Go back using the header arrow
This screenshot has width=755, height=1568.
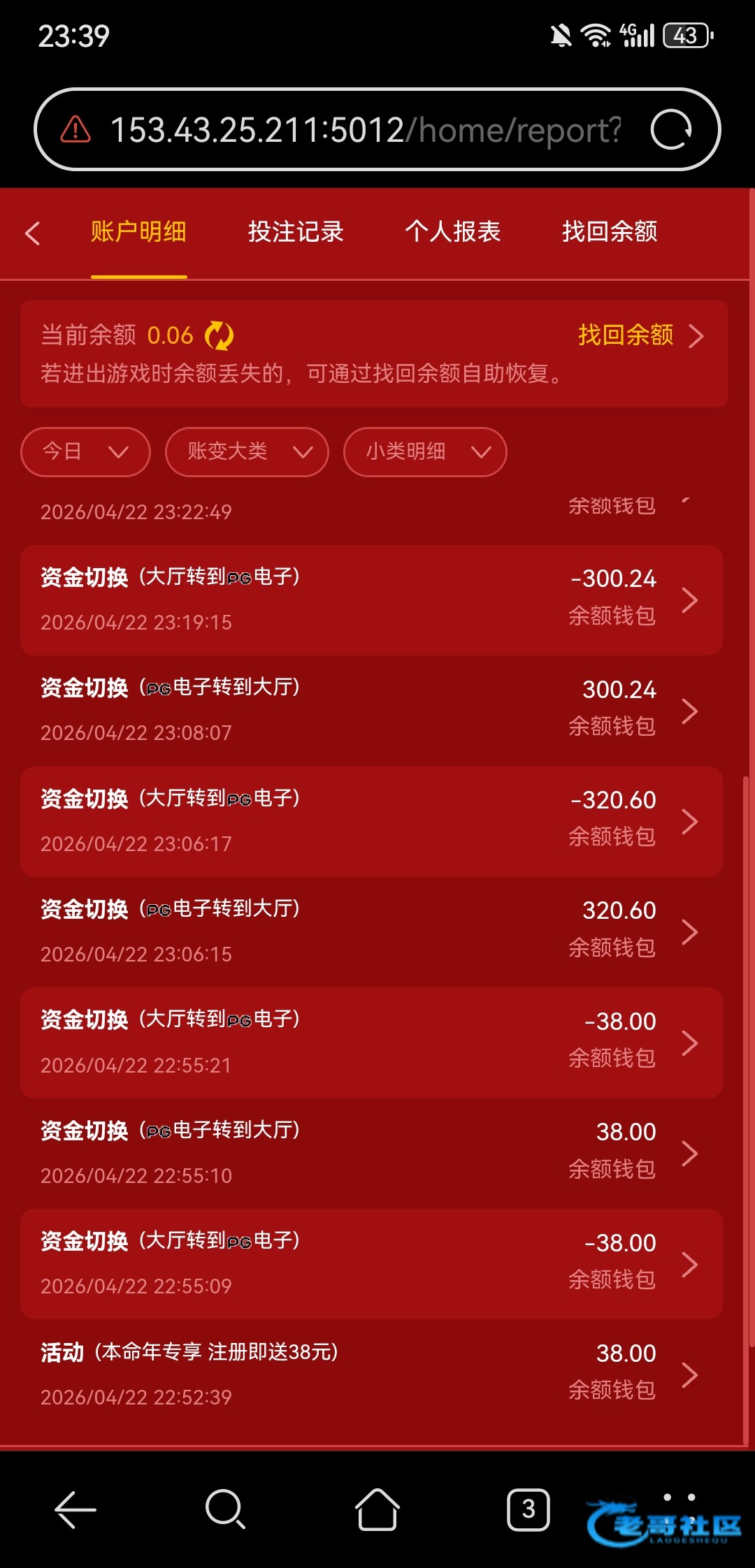[32, 233]
